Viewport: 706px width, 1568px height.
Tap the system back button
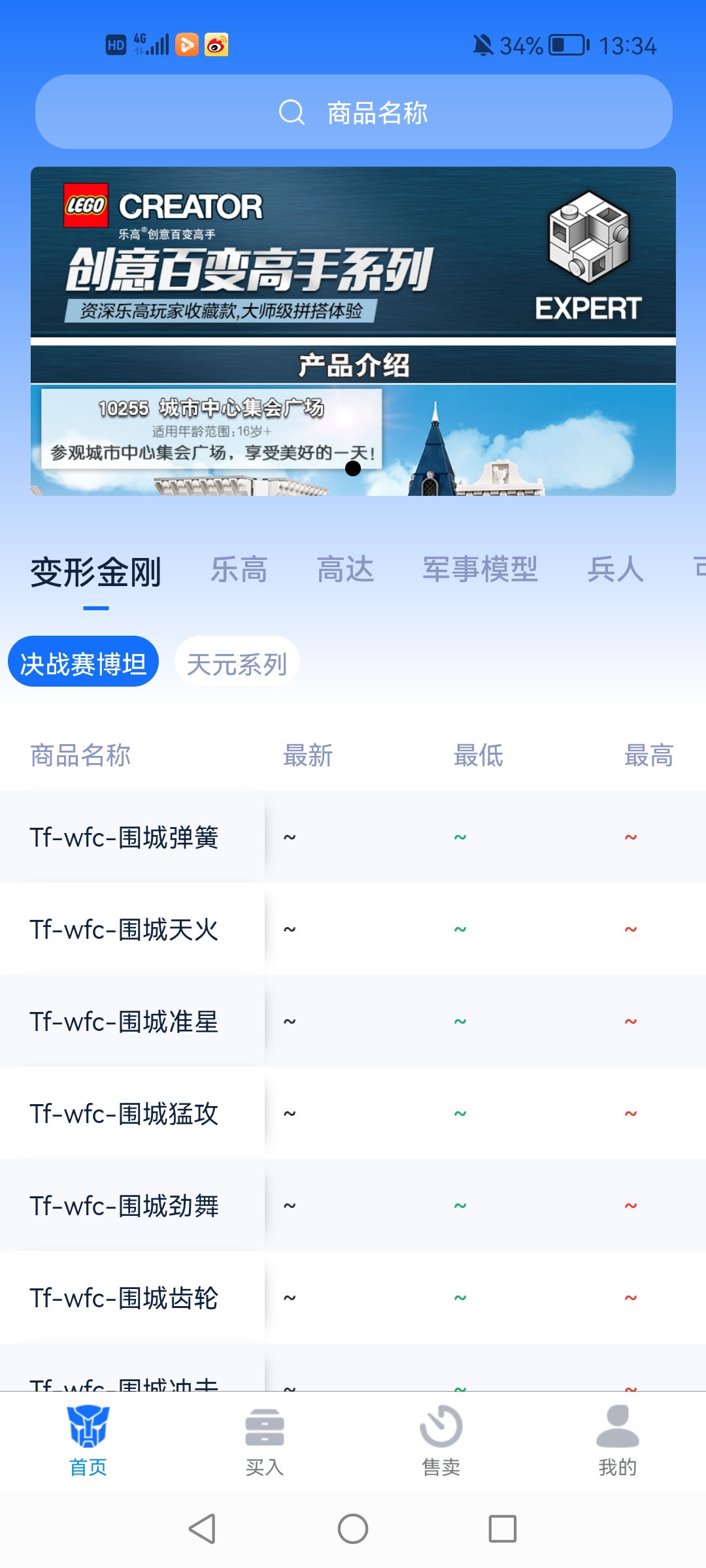[x=202, y=1529]
